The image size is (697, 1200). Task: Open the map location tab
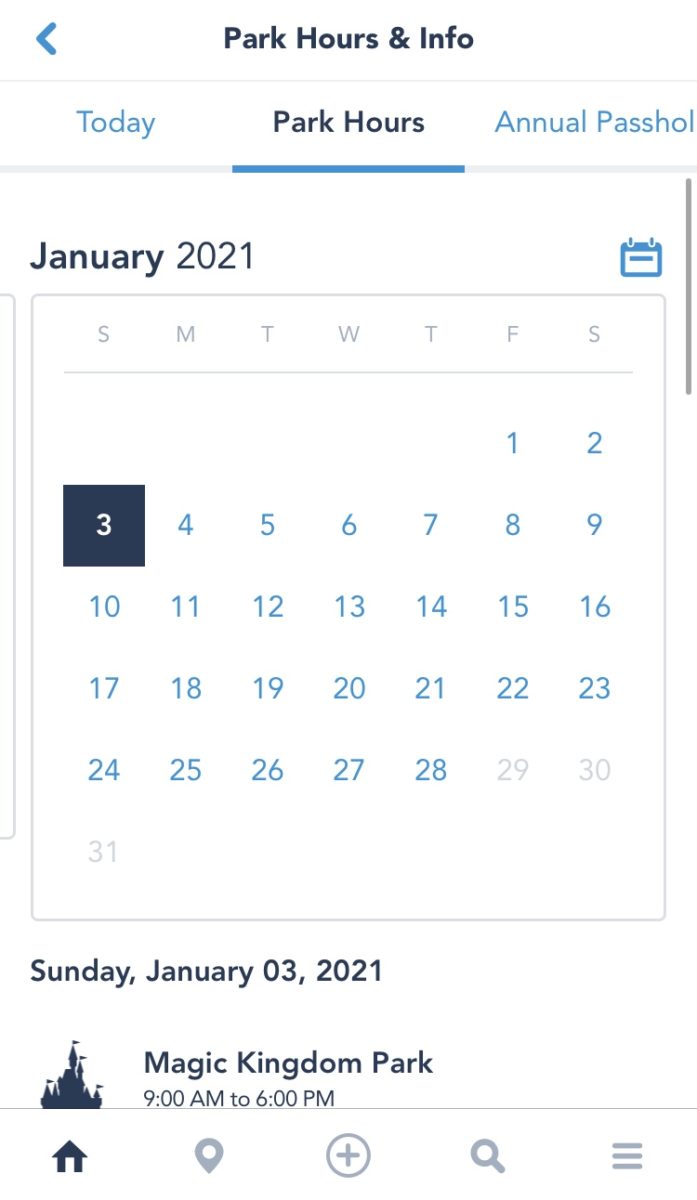tap(209, 1158)
